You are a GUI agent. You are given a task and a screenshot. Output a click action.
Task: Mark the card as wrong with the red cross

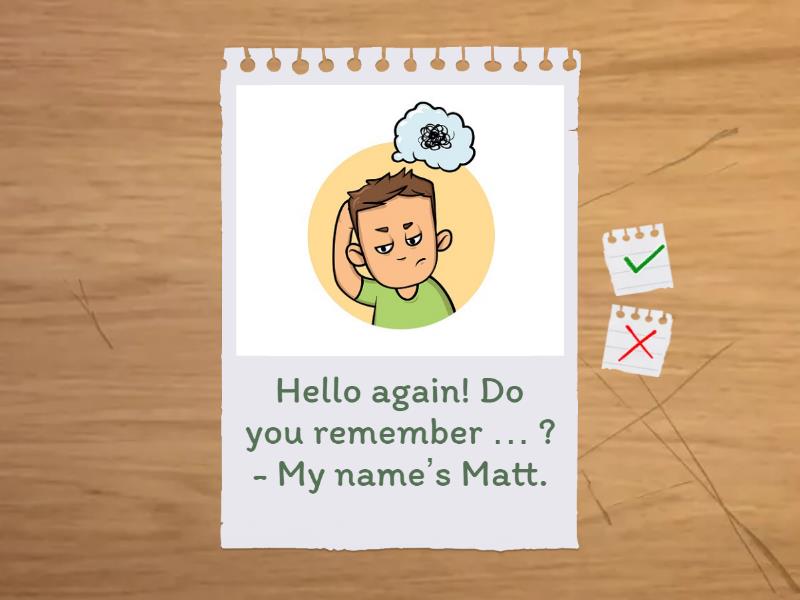(x=637, y=343)
